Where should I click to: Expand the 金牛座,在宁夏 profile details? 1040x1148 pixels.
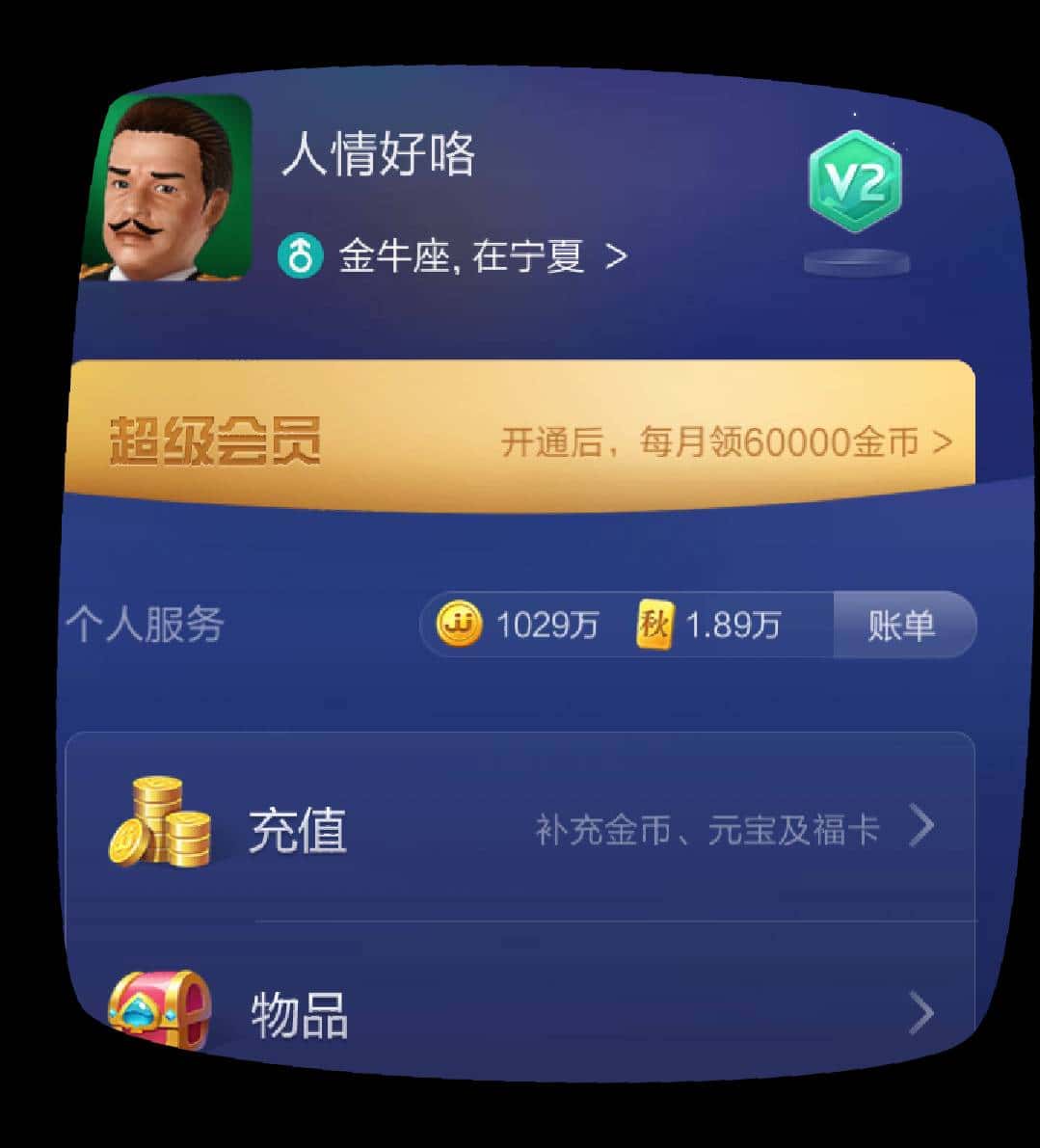463,255
